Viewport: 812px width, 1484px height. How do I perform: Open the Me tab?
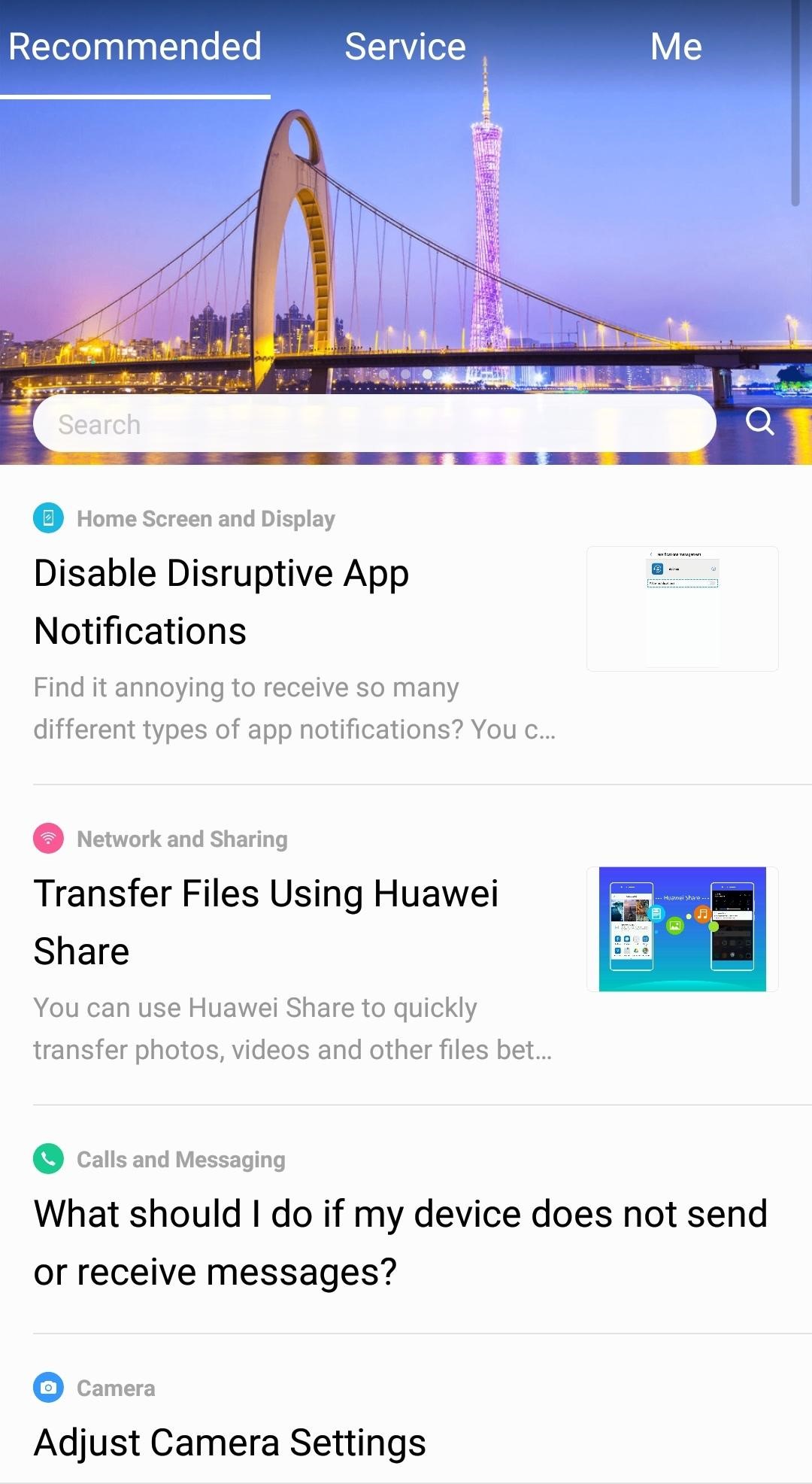(676, 47)
